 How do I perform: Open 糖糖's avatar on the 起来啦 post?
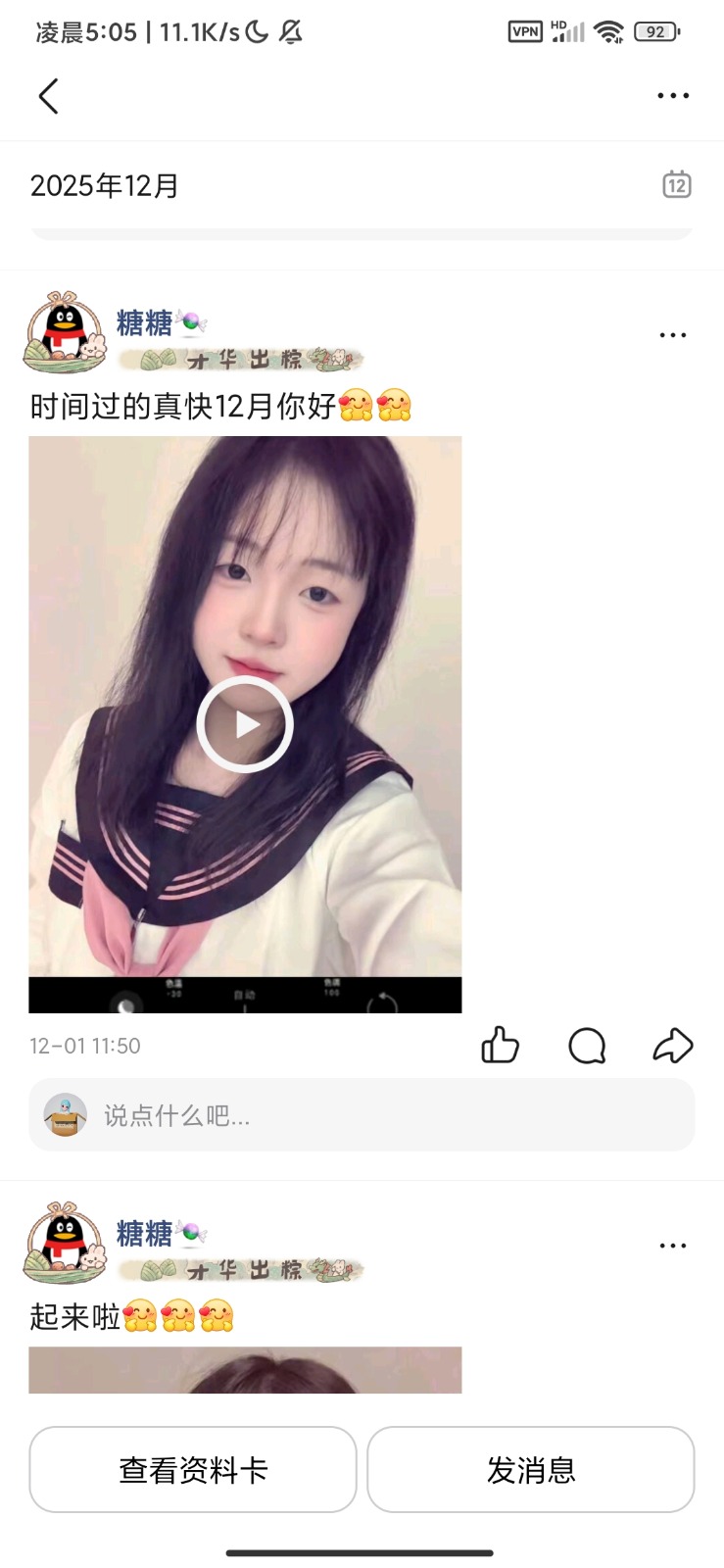(x=65, y=1243)
